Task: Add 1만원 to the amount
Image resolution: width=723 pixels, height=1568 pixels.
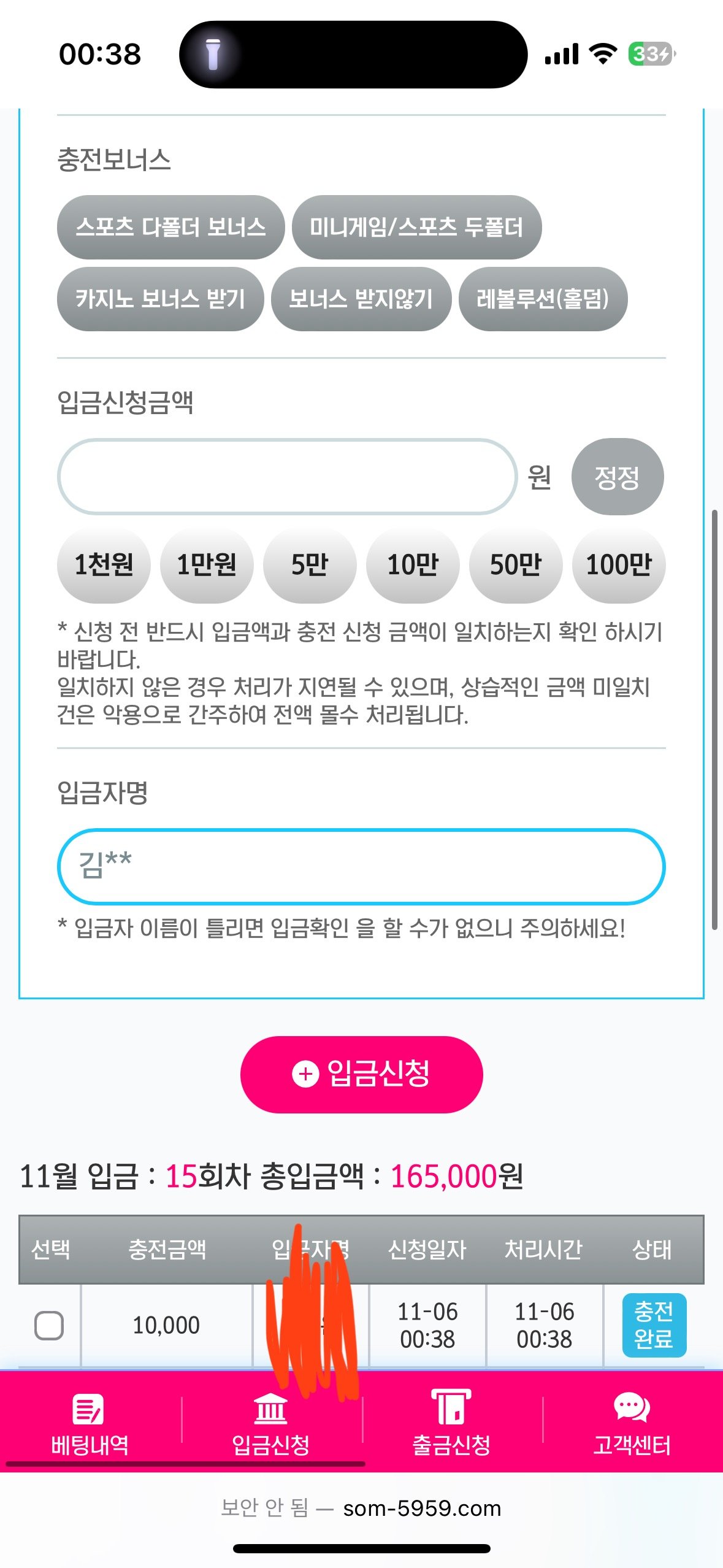Action: click(x=207, y=564)
